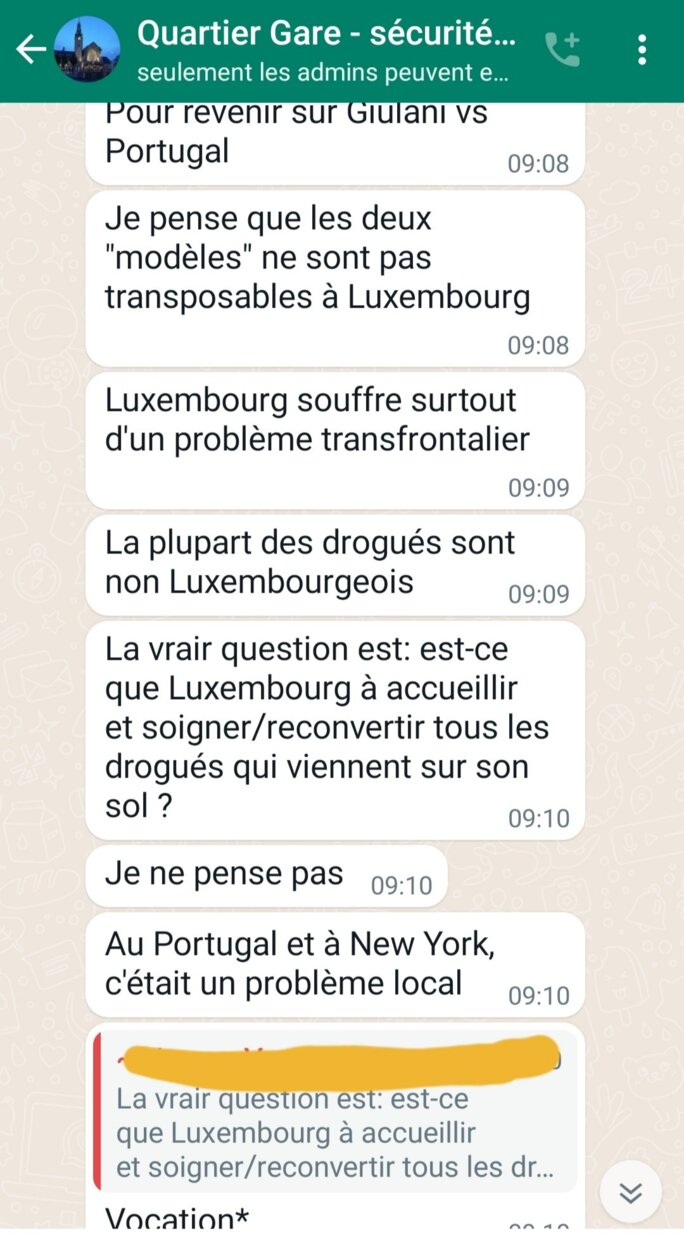Start a group call
The width and height of the screenshot is (684, 1238).
pos(562,50)
